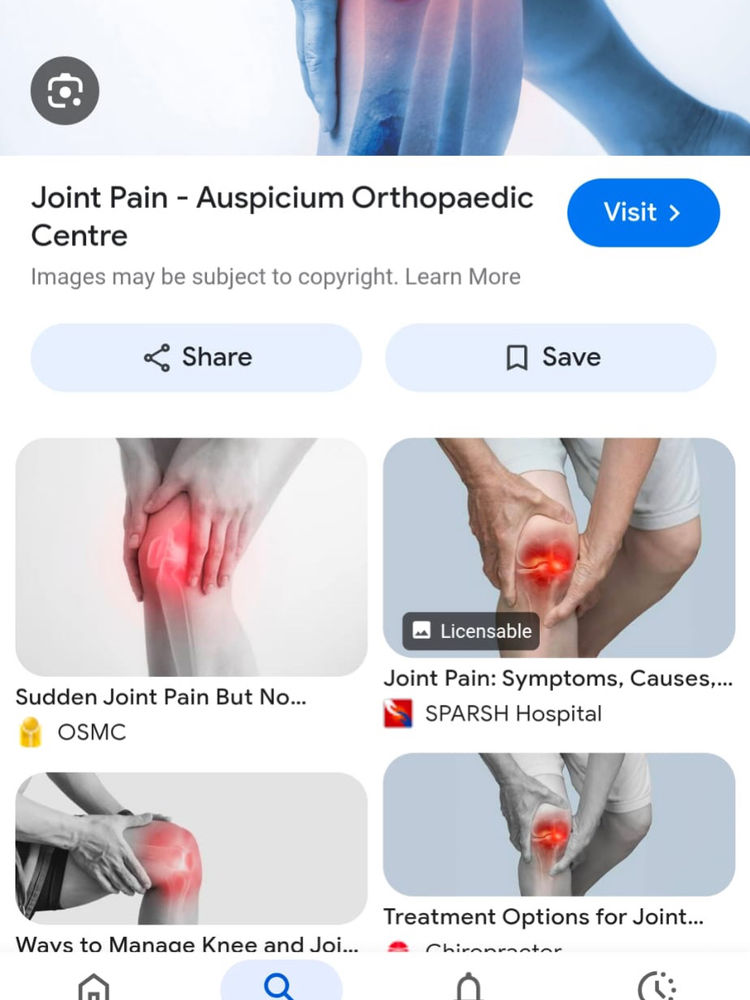Image resolution: width=750 pixels, height=1000 pixels.
Task: Switch to the Search tab
Action: point(281,984)
